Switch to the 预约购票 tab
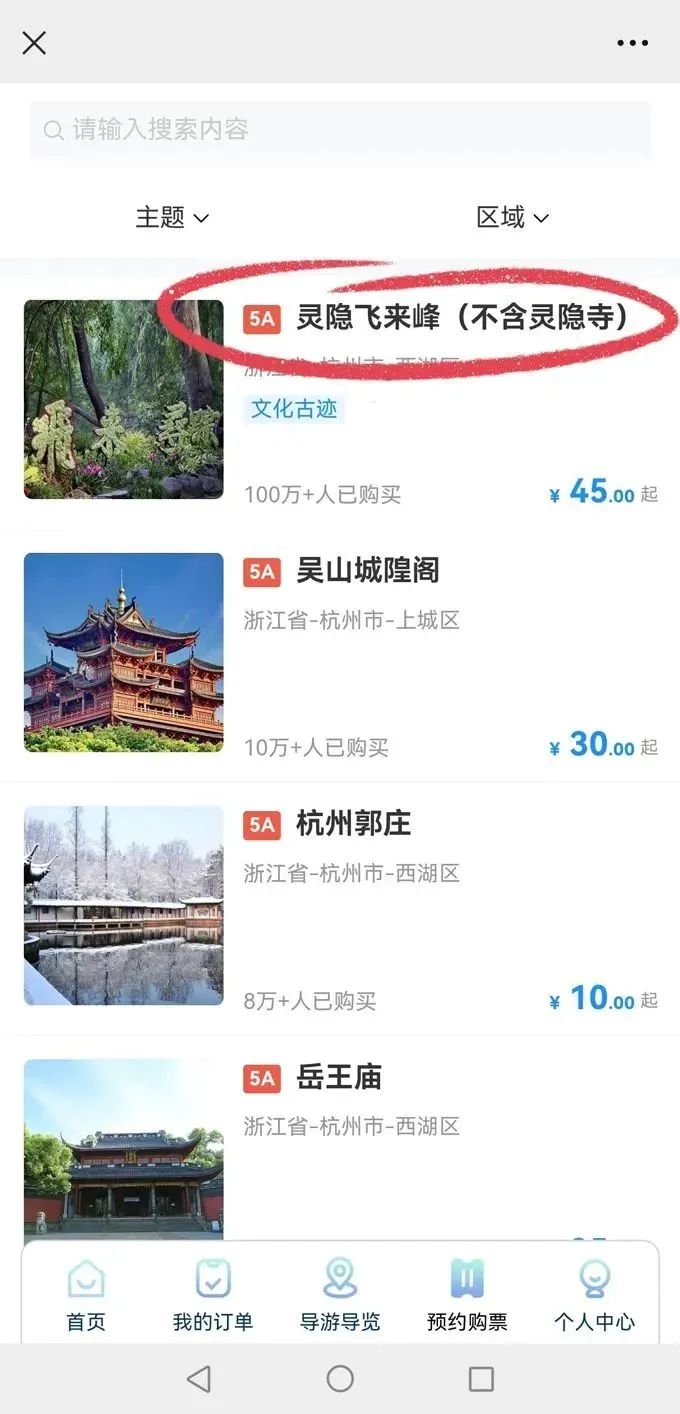Screen dimensions: 680x1414 [x=467, y=1295]
